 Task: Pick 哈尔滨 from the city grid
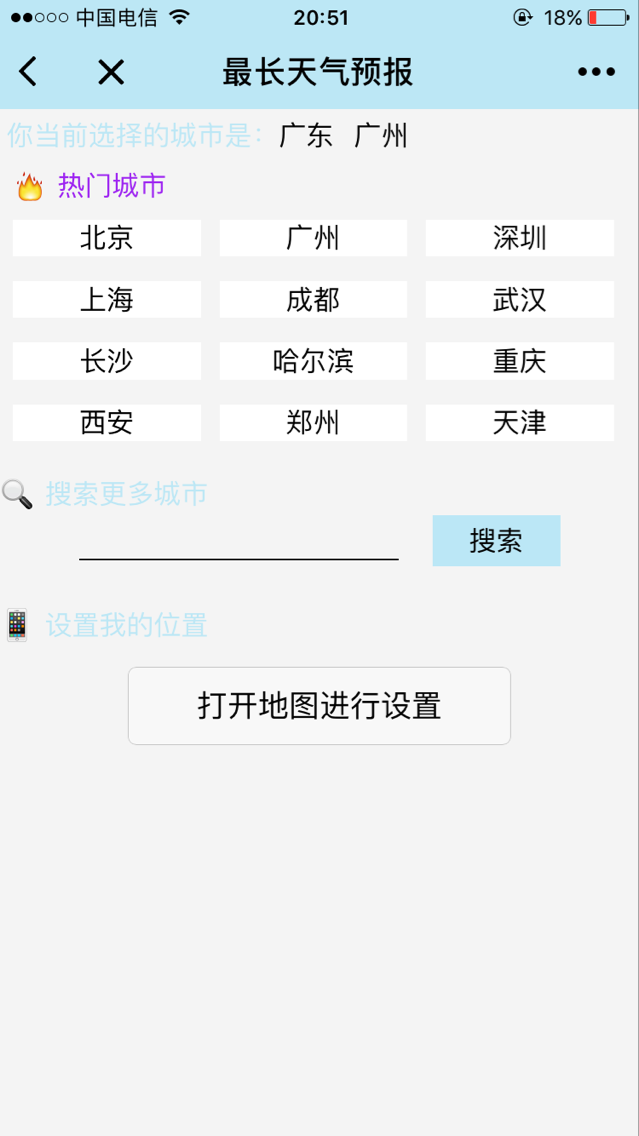tap(313, 361)
